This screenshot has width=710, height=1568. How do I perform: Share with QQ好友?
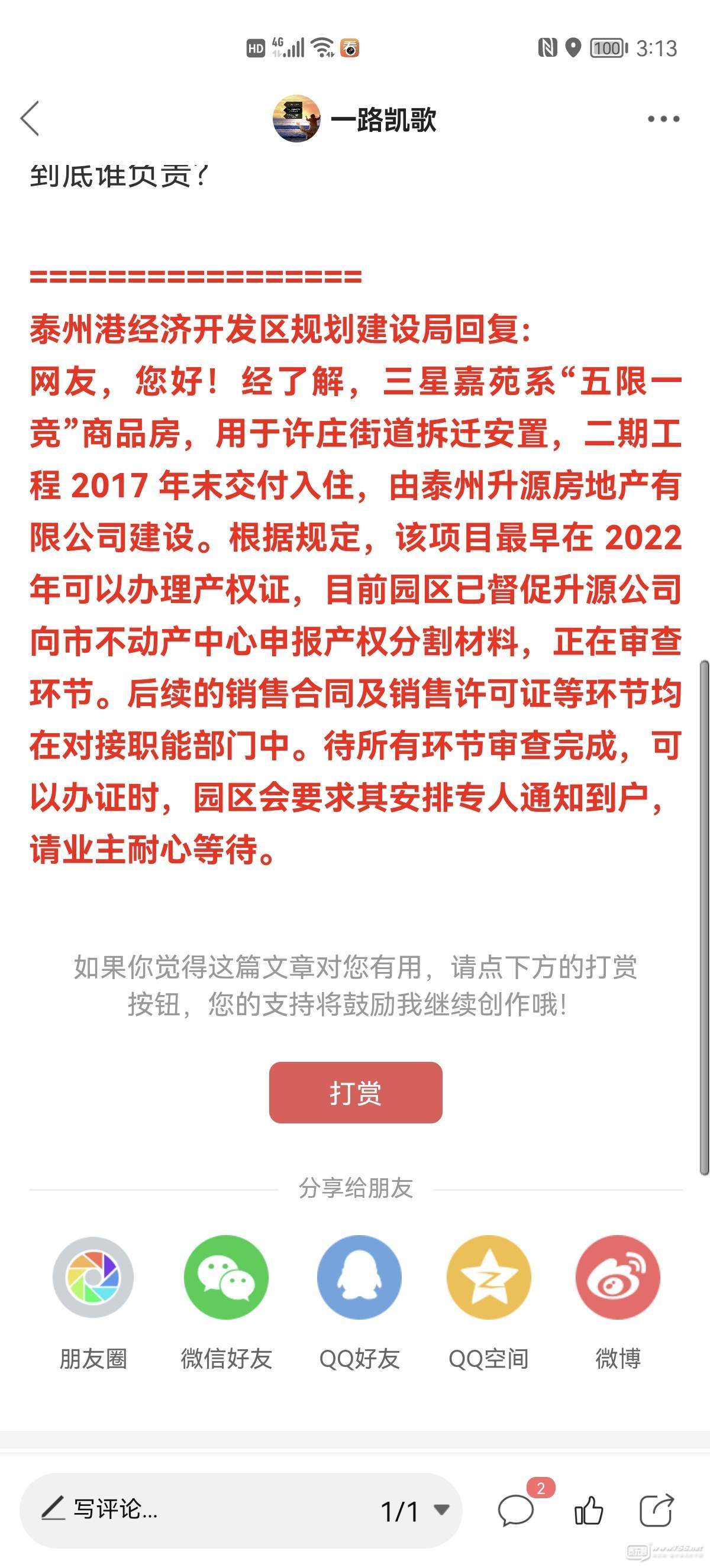click(359, 1277)
